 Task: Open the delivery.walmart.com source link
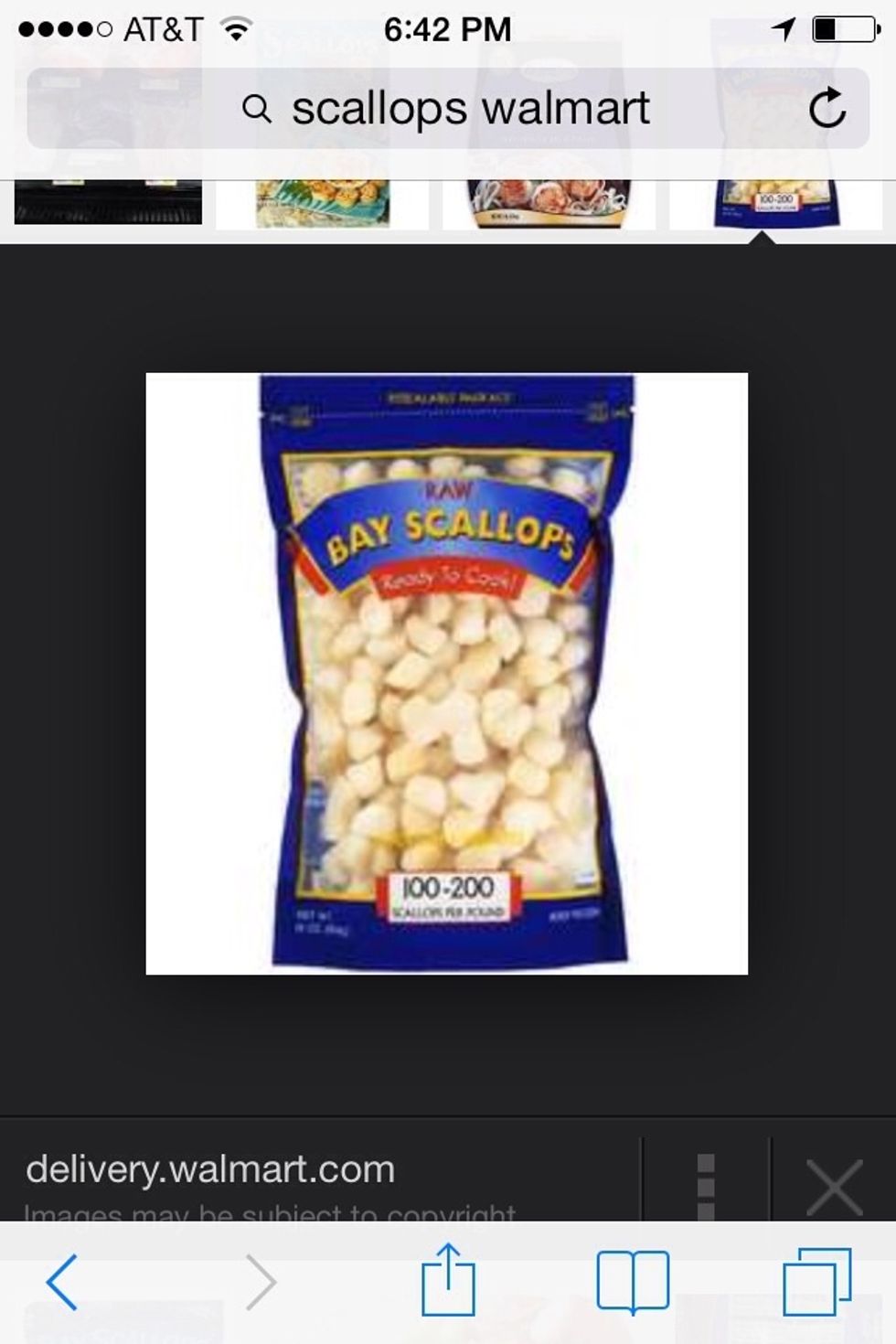pos(210,1169)
